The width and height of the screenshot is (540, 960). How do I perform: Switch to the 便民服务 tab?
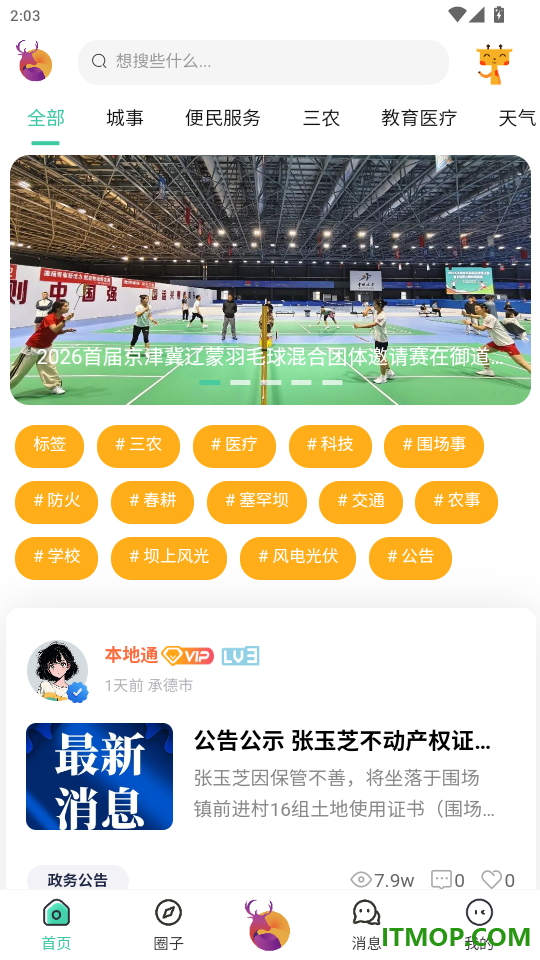tap(223, 118)
